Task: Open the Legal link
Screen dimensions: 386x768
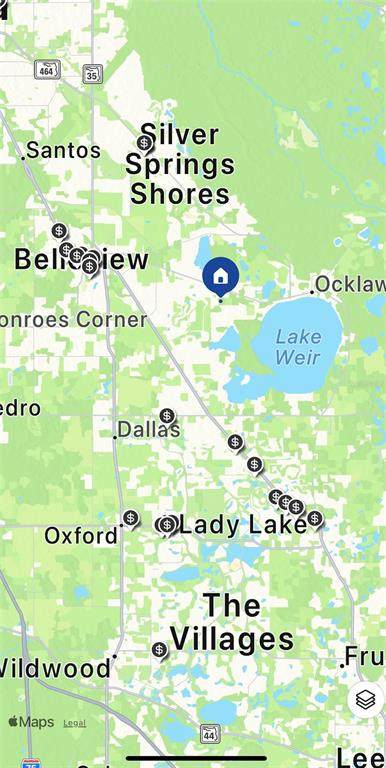Action: 74,723
